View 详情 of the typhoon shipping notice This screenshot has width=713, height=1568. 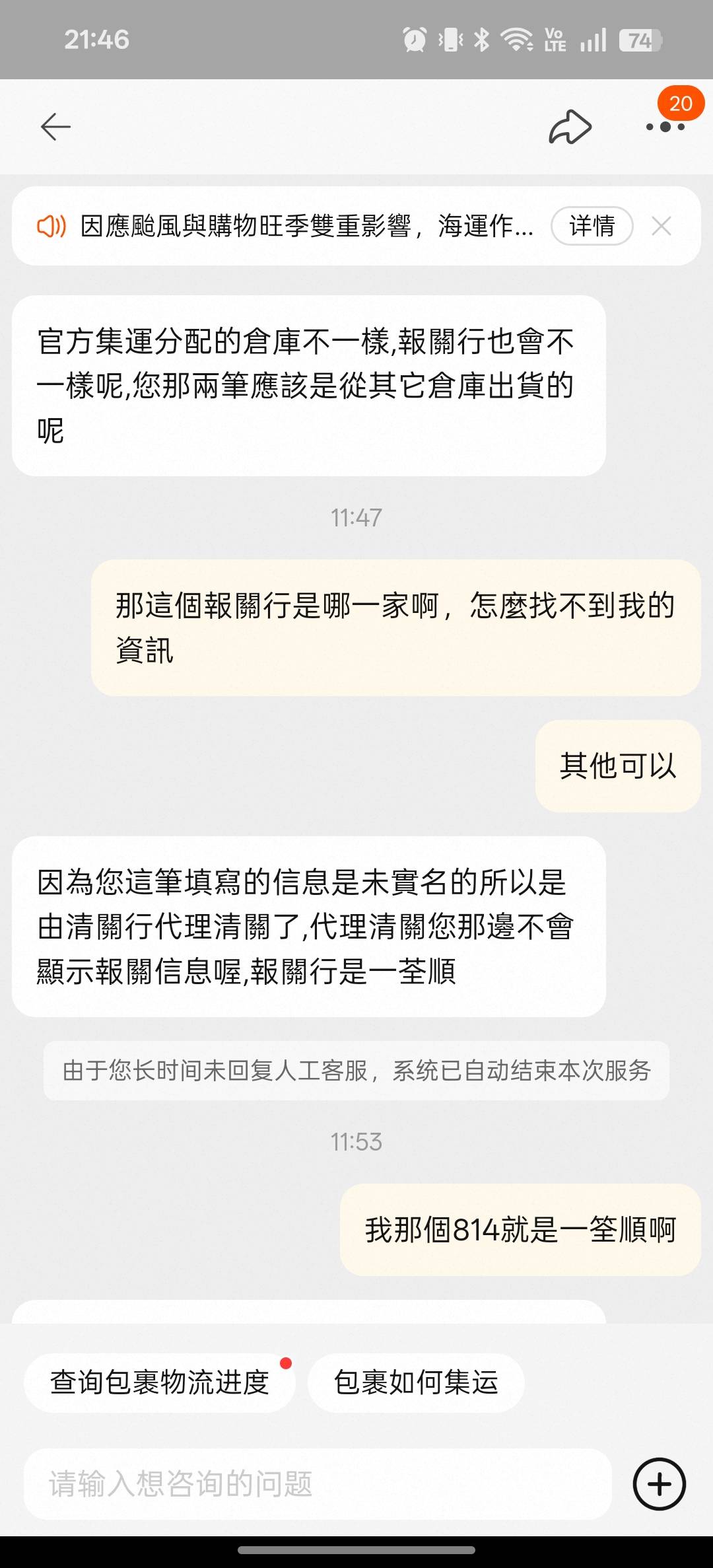click(592, 226)
